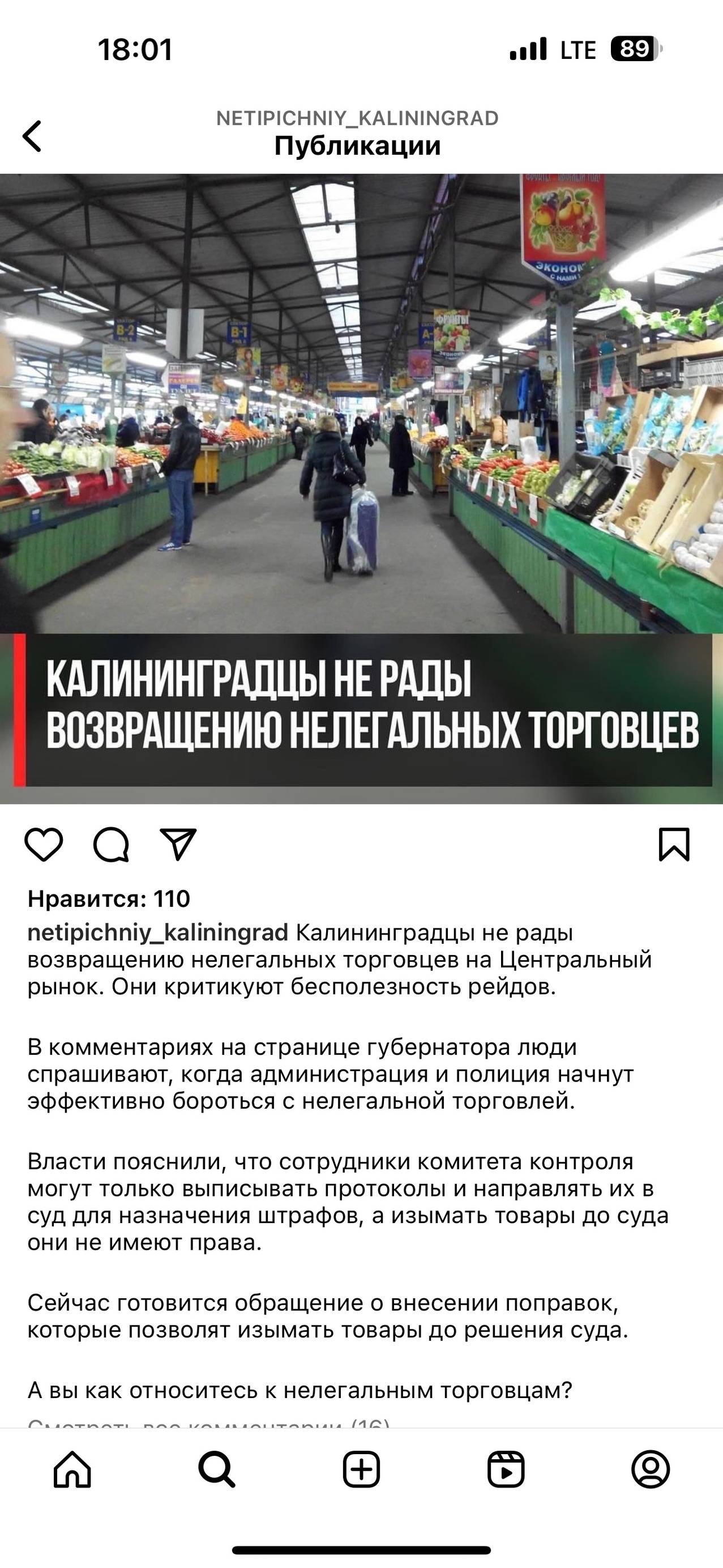Share the post with the paper plane icon
Image resolution: width=723 pixels, height=1568 pixels.
(178, 844)
